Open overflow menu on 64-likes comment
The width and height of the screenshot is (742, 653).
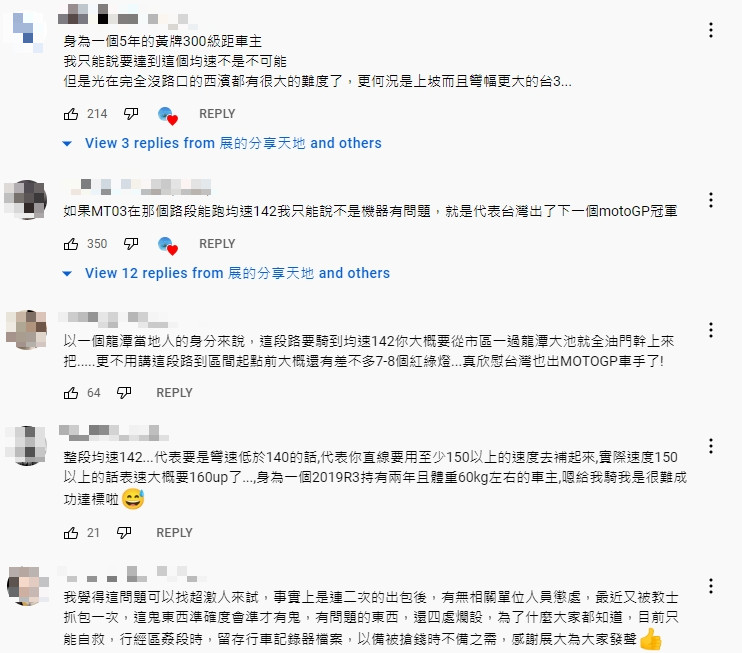tap(711, 330)
